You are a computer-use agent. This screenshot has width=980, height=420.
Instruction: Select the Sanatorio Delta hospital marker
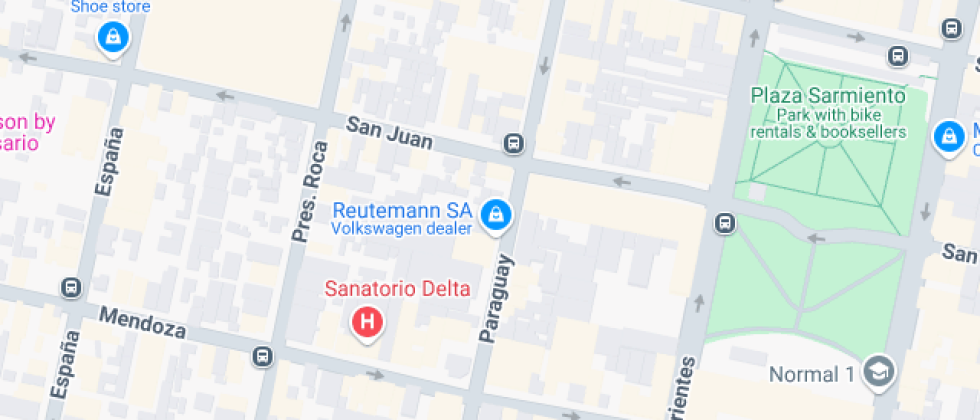(x=368, y=323)
